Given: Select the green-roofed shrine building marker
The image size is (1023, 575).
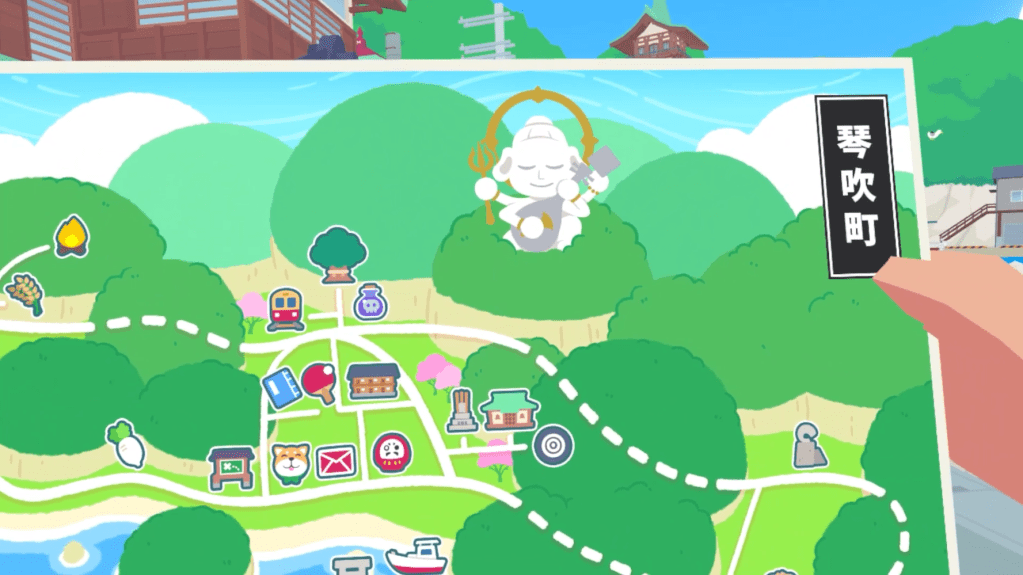Looking at the screenshot, I should [510, 410].
